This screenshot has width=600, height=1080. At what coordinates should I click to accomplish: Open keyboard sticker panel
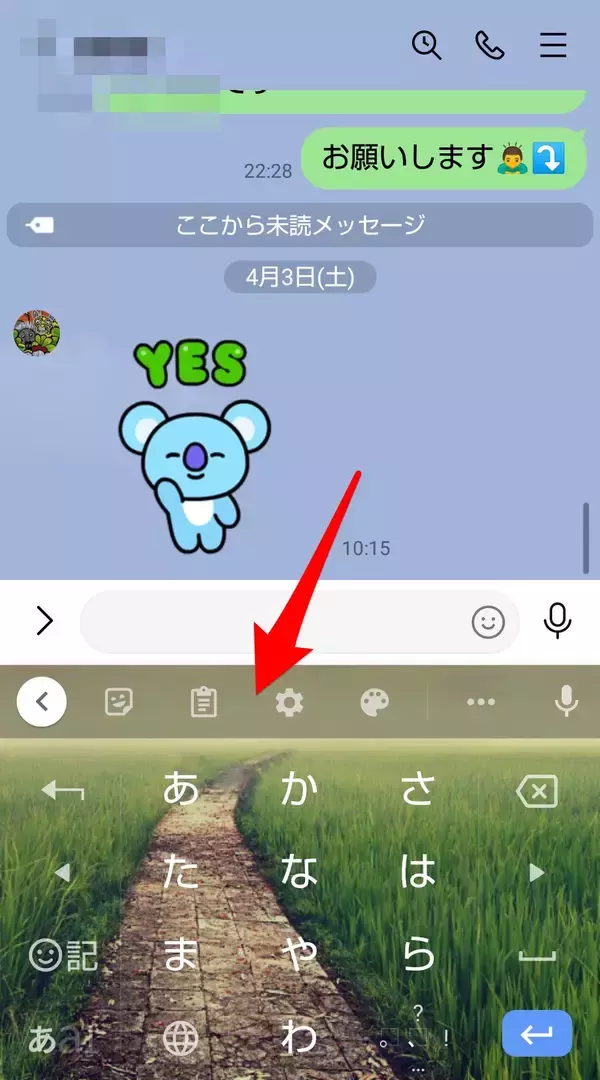tap(119, 702)
